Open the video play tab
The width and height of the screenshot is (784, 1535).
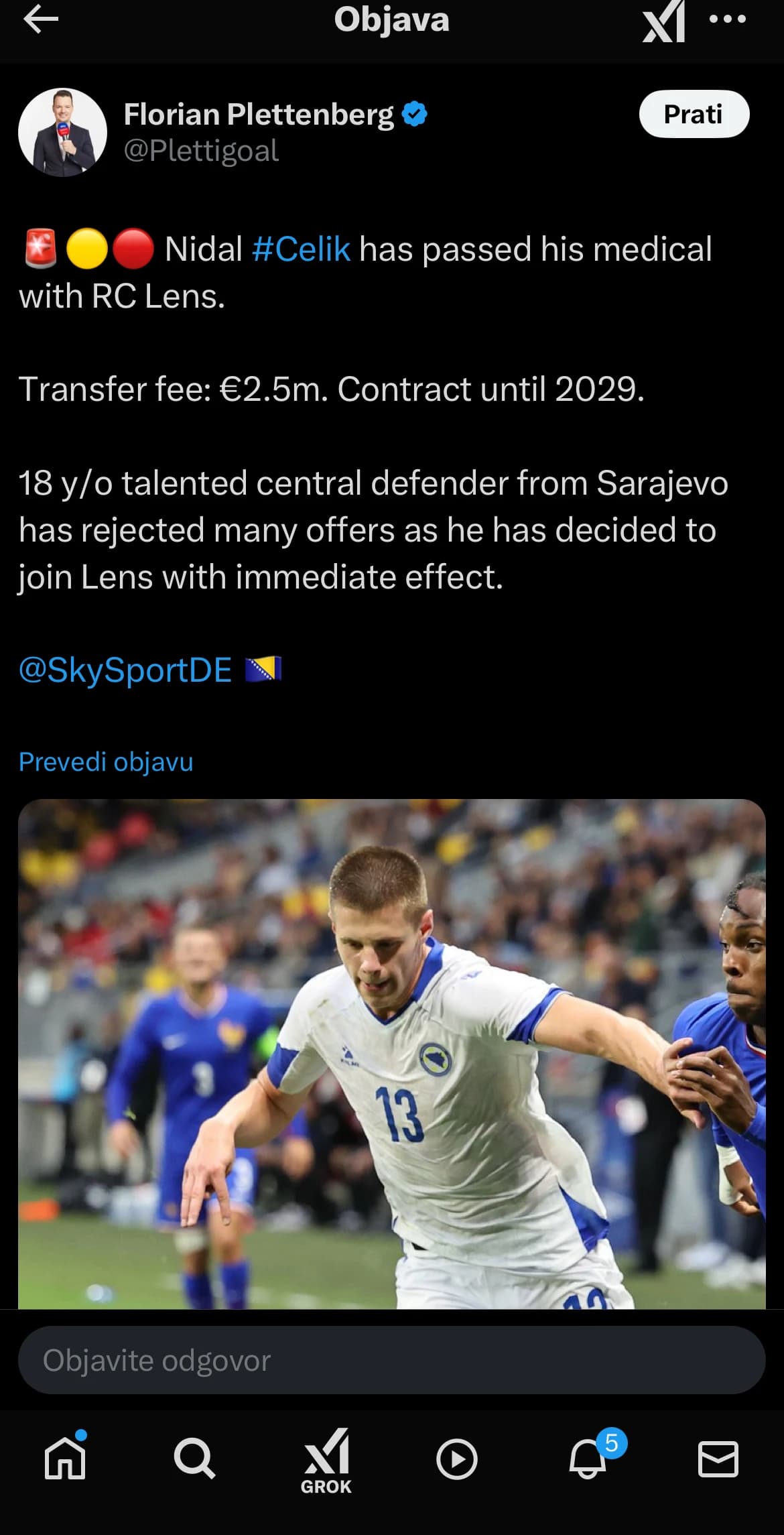pyautogui.click(x=456, y=1459)
